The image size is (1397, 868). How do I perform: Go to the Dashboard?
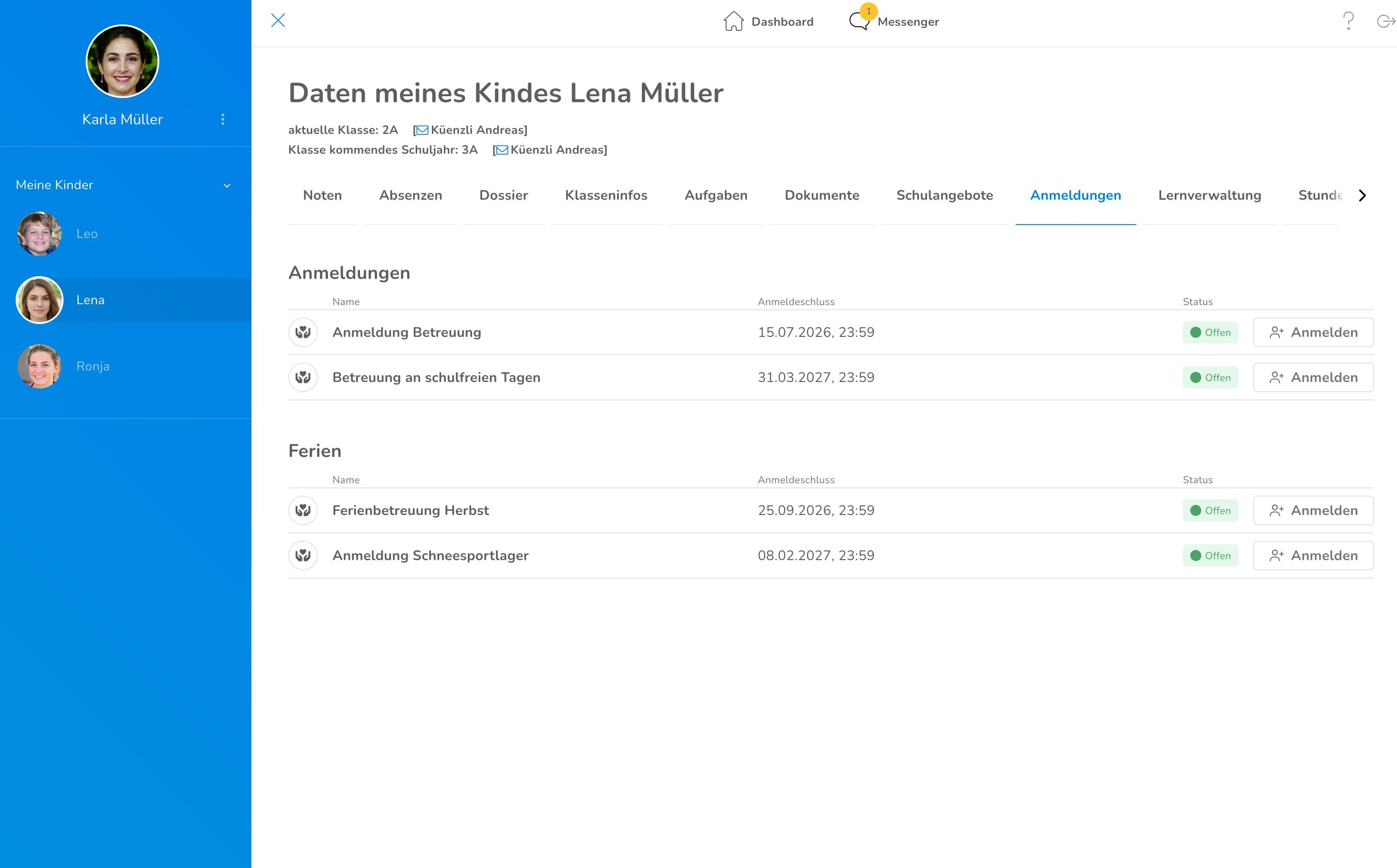click(x=768, y=21)
